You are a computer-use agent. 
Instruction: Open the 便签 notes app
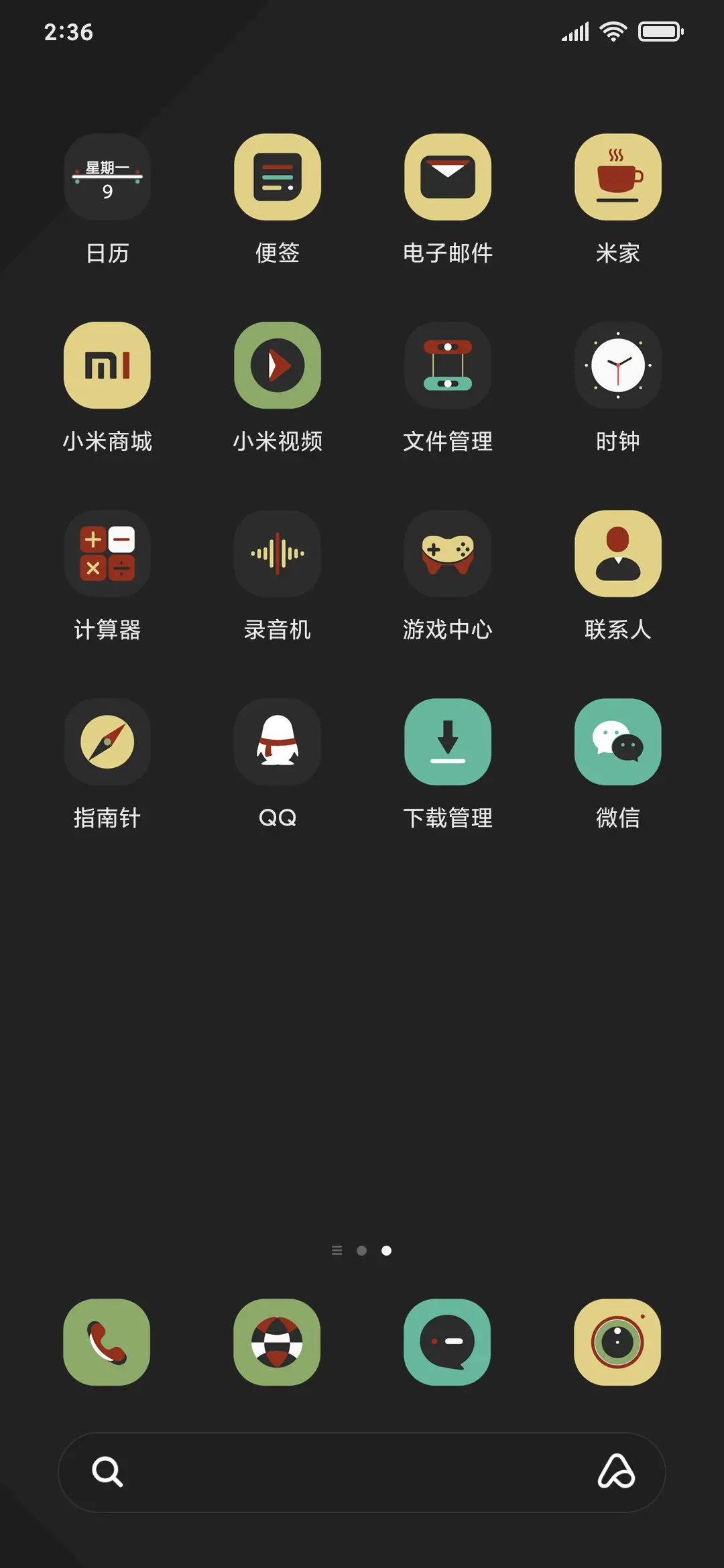(x=278, y=178)
